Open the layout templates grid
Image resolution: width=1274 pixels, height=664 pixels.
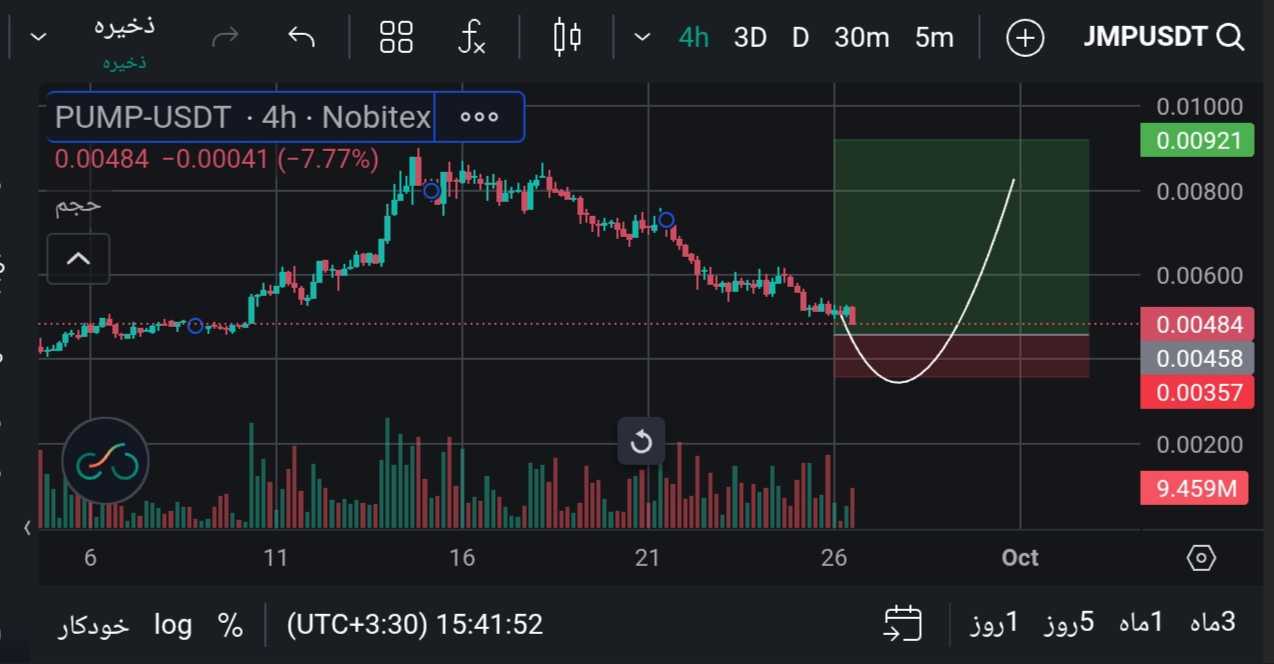point(396,38)
